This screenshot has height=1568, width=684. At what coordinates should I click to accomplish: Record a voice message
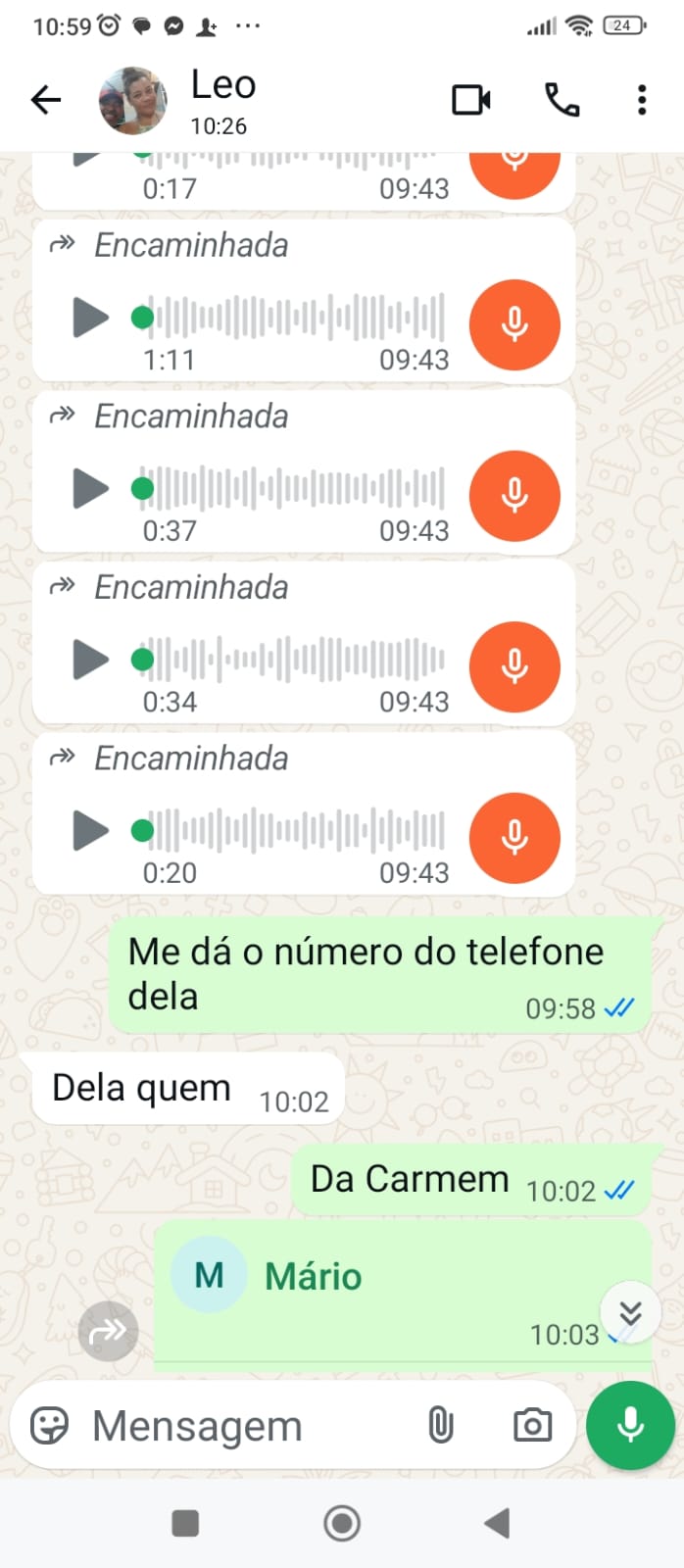click(630, 1425)
